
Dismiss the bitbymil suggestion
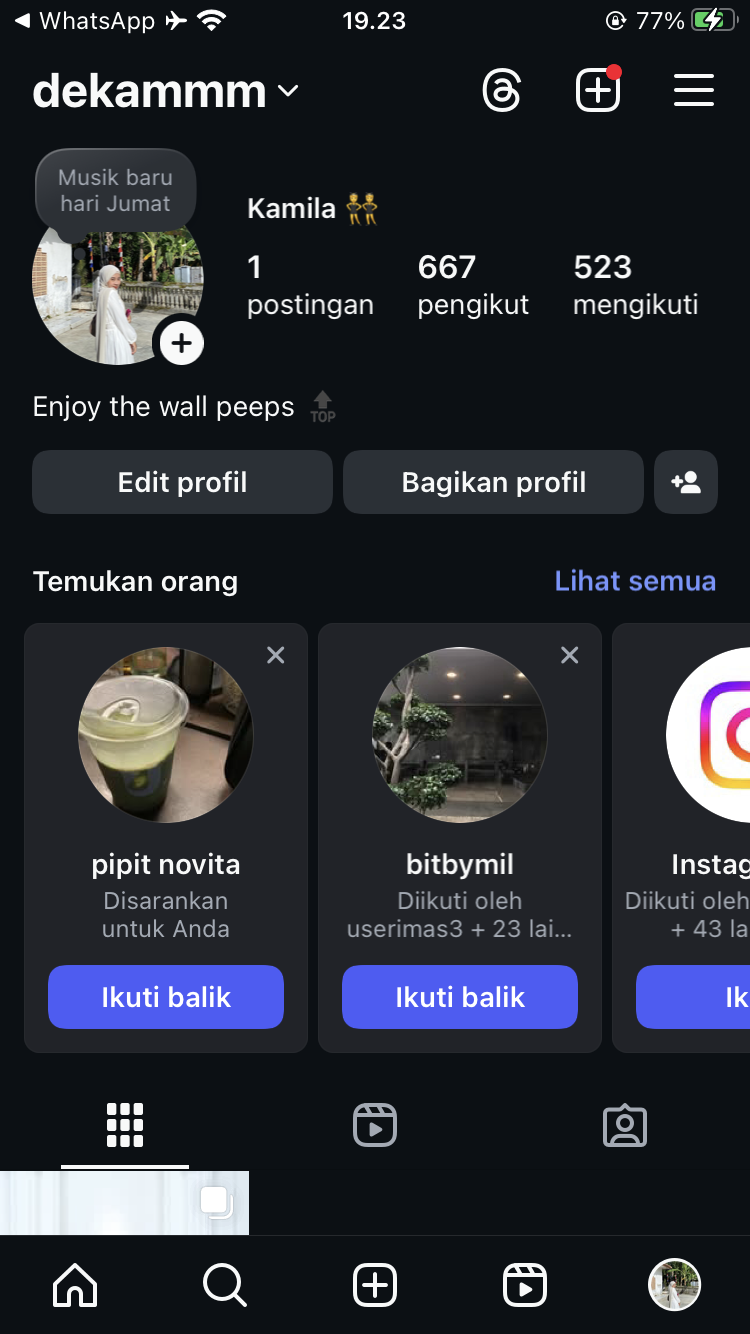click(x=570, y=655)
